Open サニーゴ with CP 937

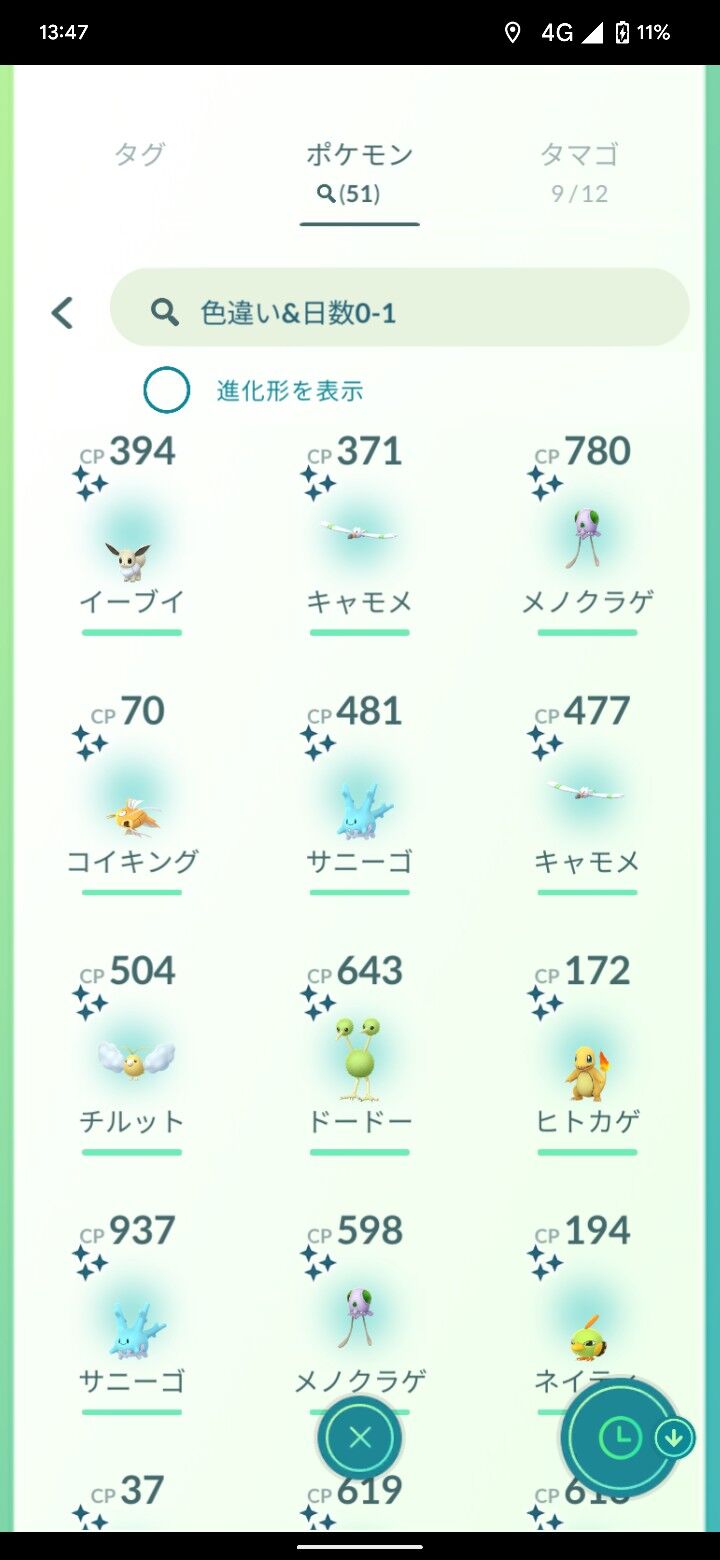click(132, 1315)
